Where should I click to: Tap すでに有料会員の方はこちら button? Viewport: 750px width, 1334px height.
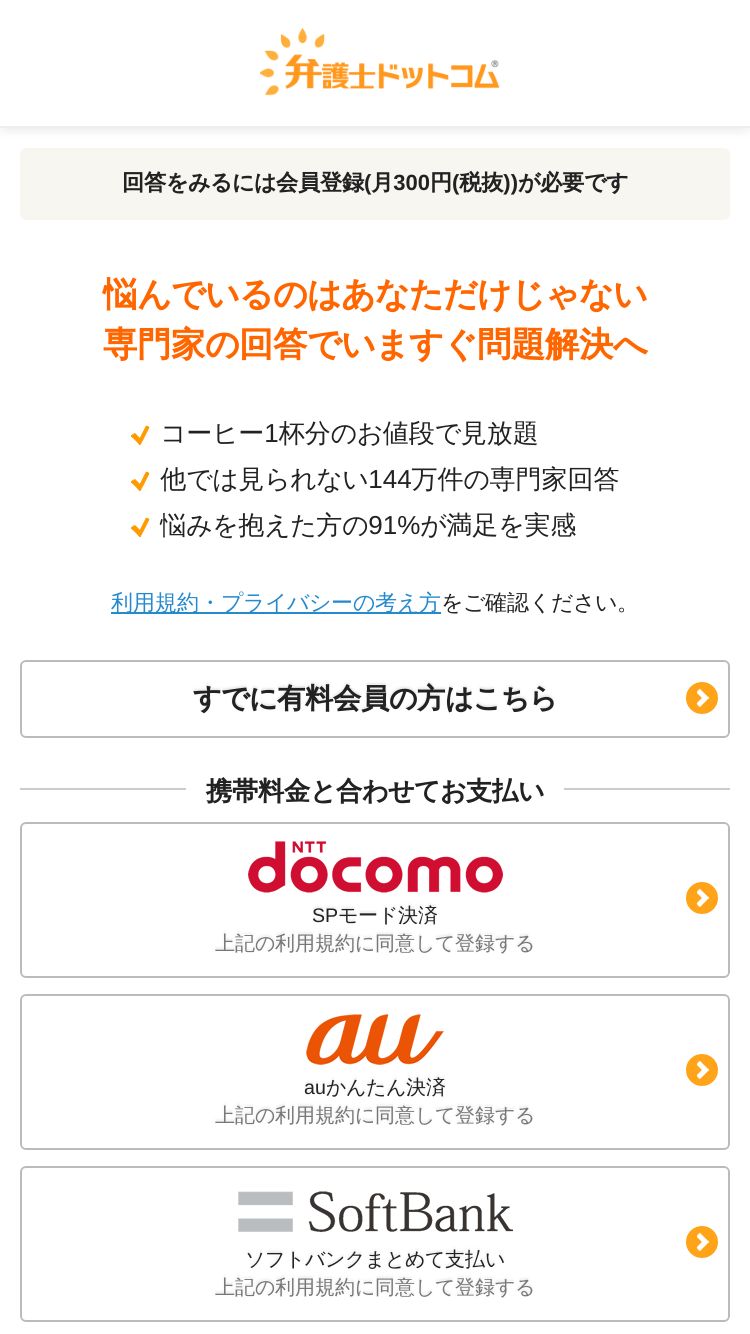tap(375, 699)
